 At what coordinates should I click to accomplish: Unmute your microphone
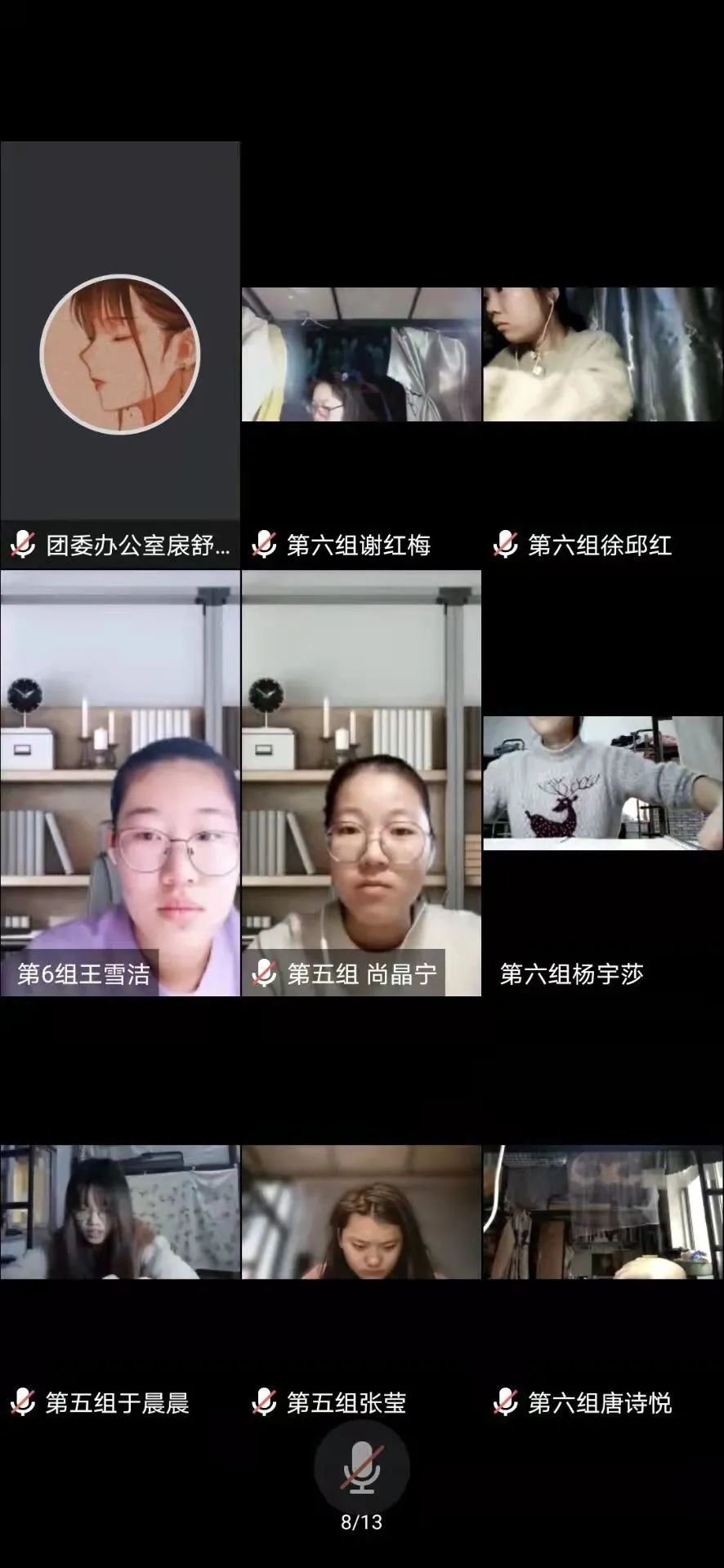click(361, 1468)
